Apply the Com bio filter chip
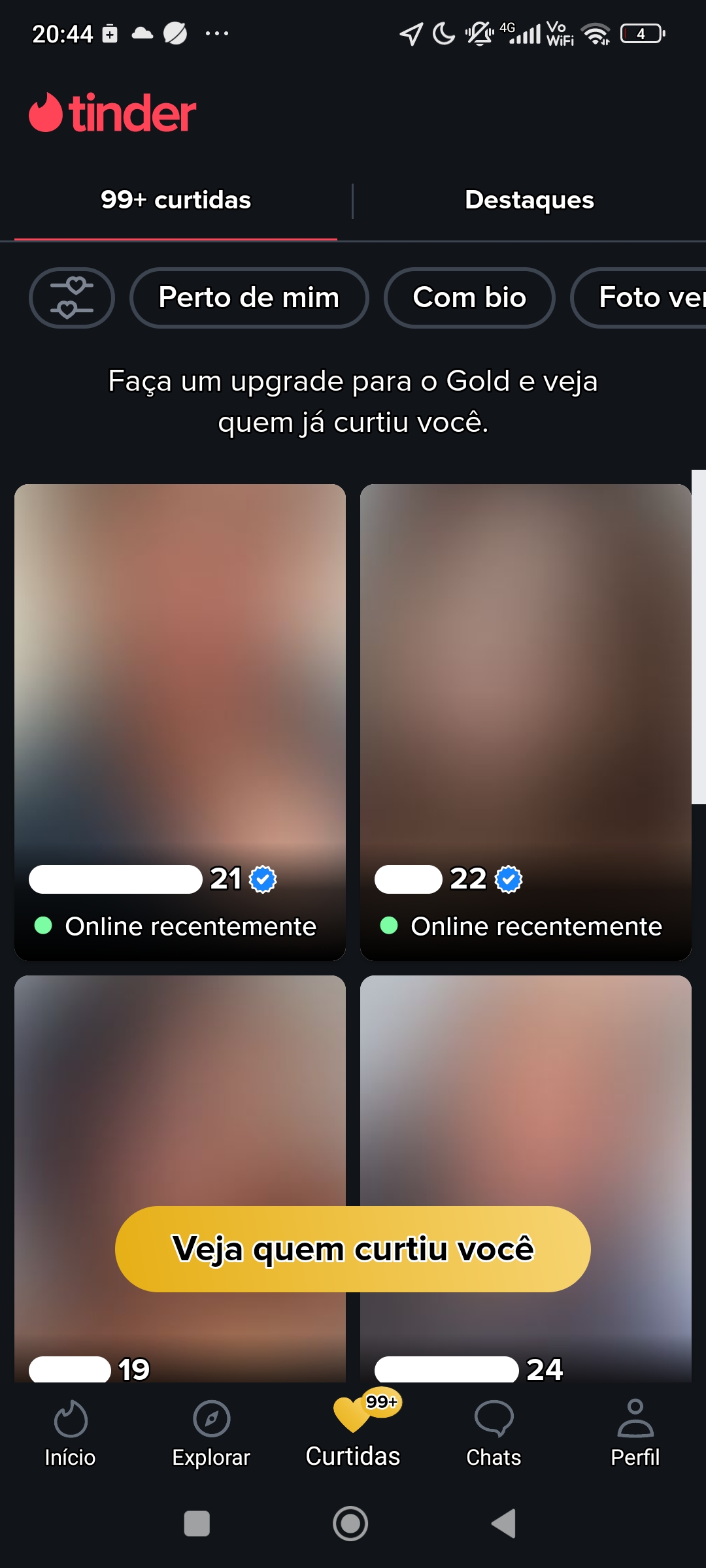The width and height of the screenshot is (706, 1568). tap(469, 297)
